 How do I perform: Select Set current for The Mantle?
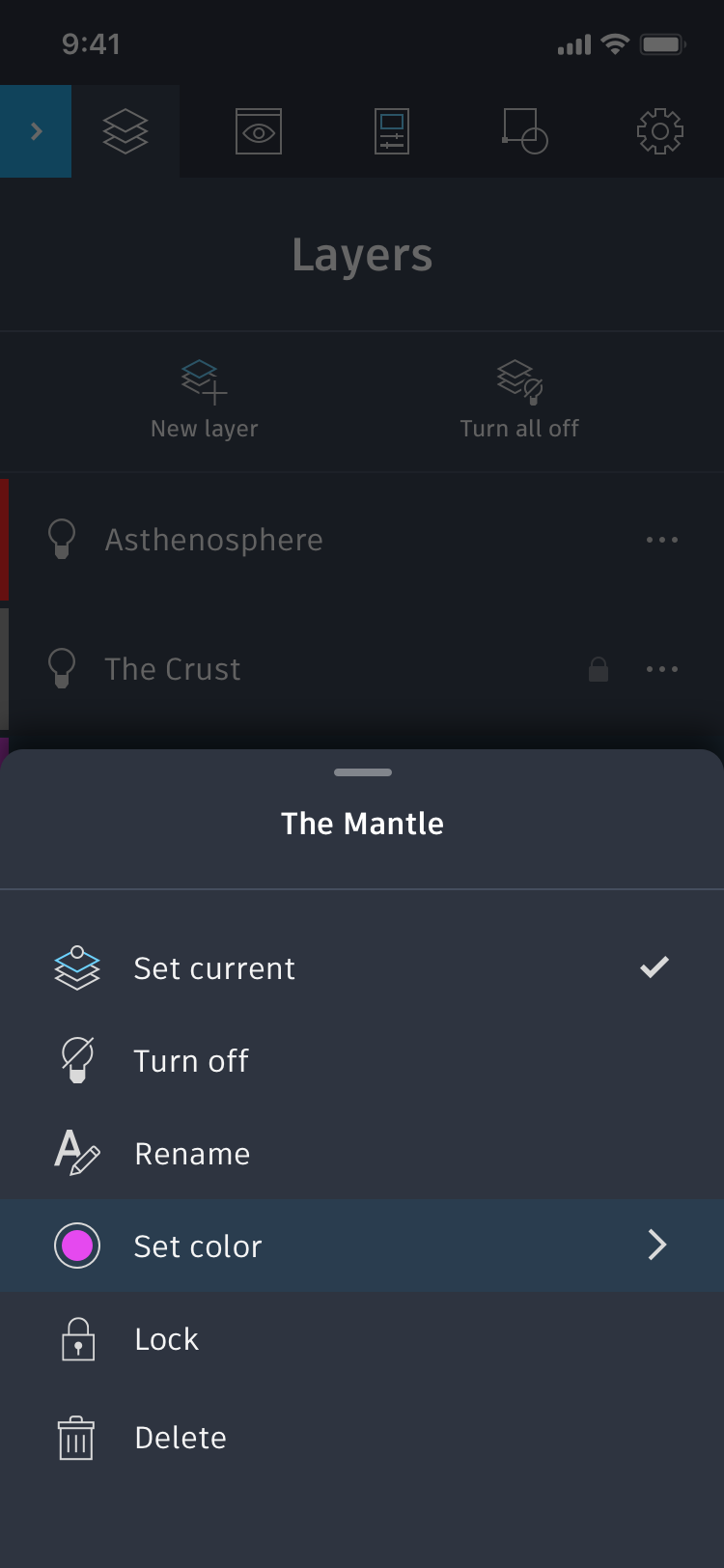(x=362, y=967)
